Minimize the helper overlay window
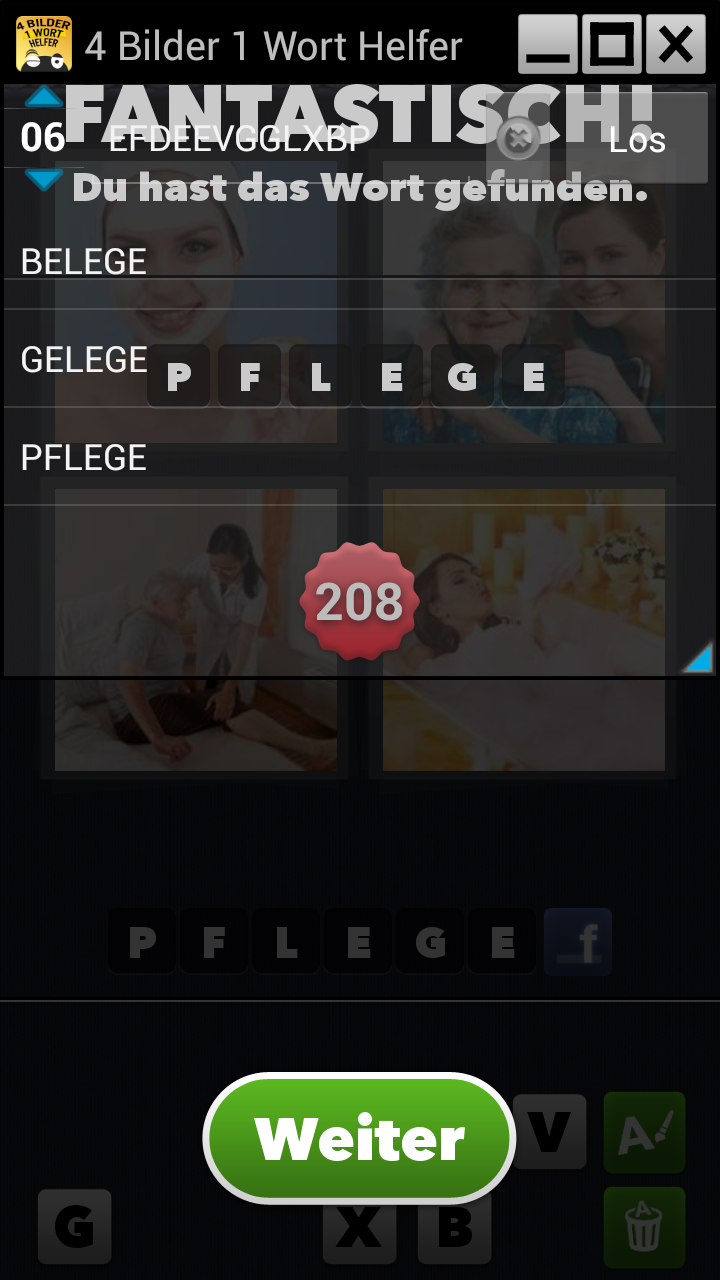 point(547,45)
